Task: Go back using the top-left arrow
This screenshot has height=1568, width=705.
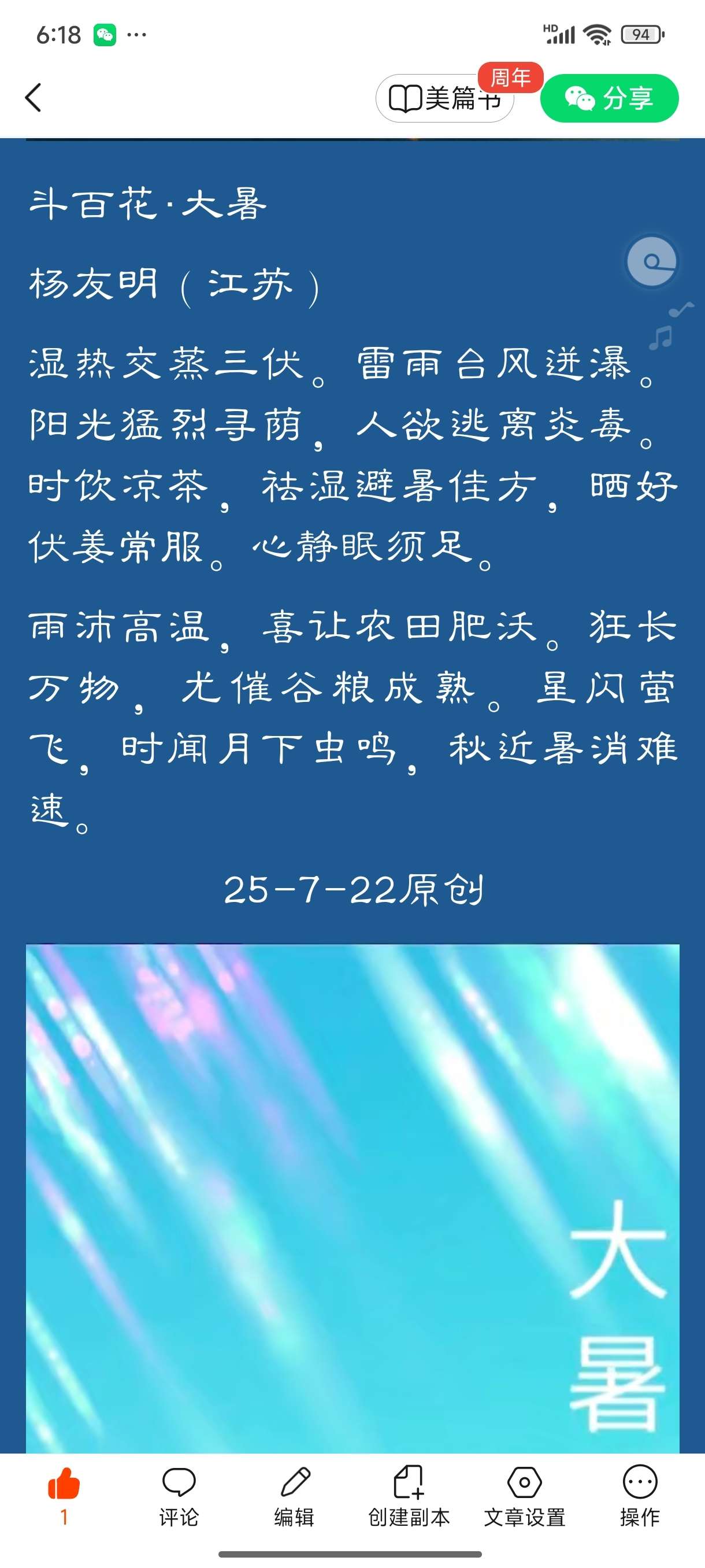Action: (34, 97)
